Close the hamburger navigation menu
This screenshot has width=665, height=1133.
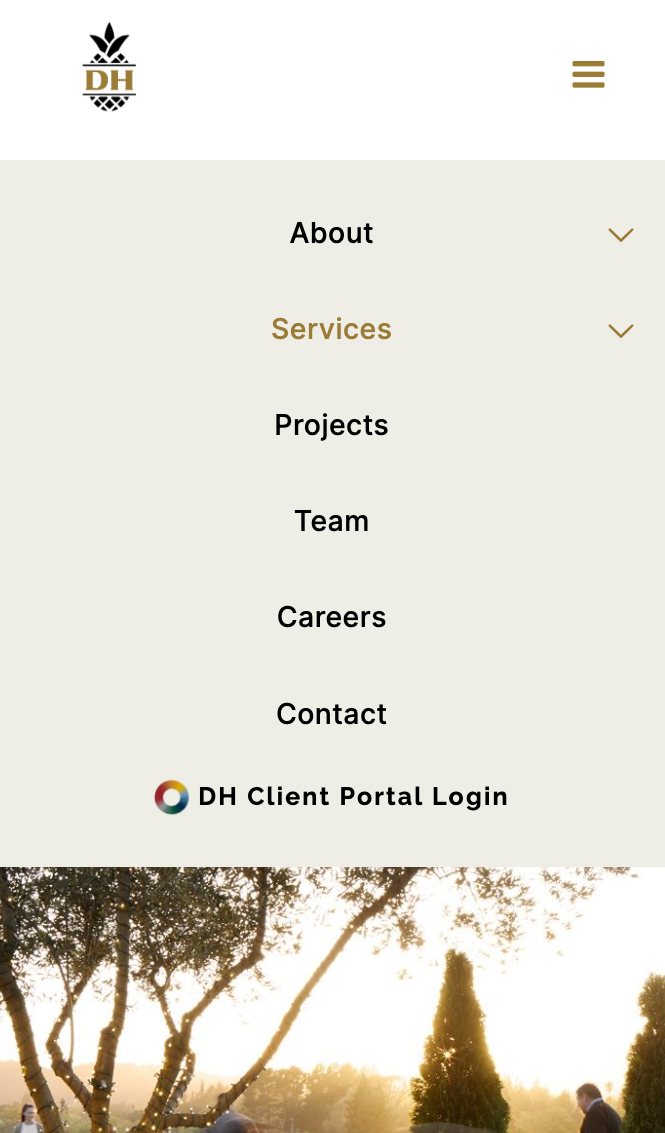pyautogui.click(x=588, y=74)
